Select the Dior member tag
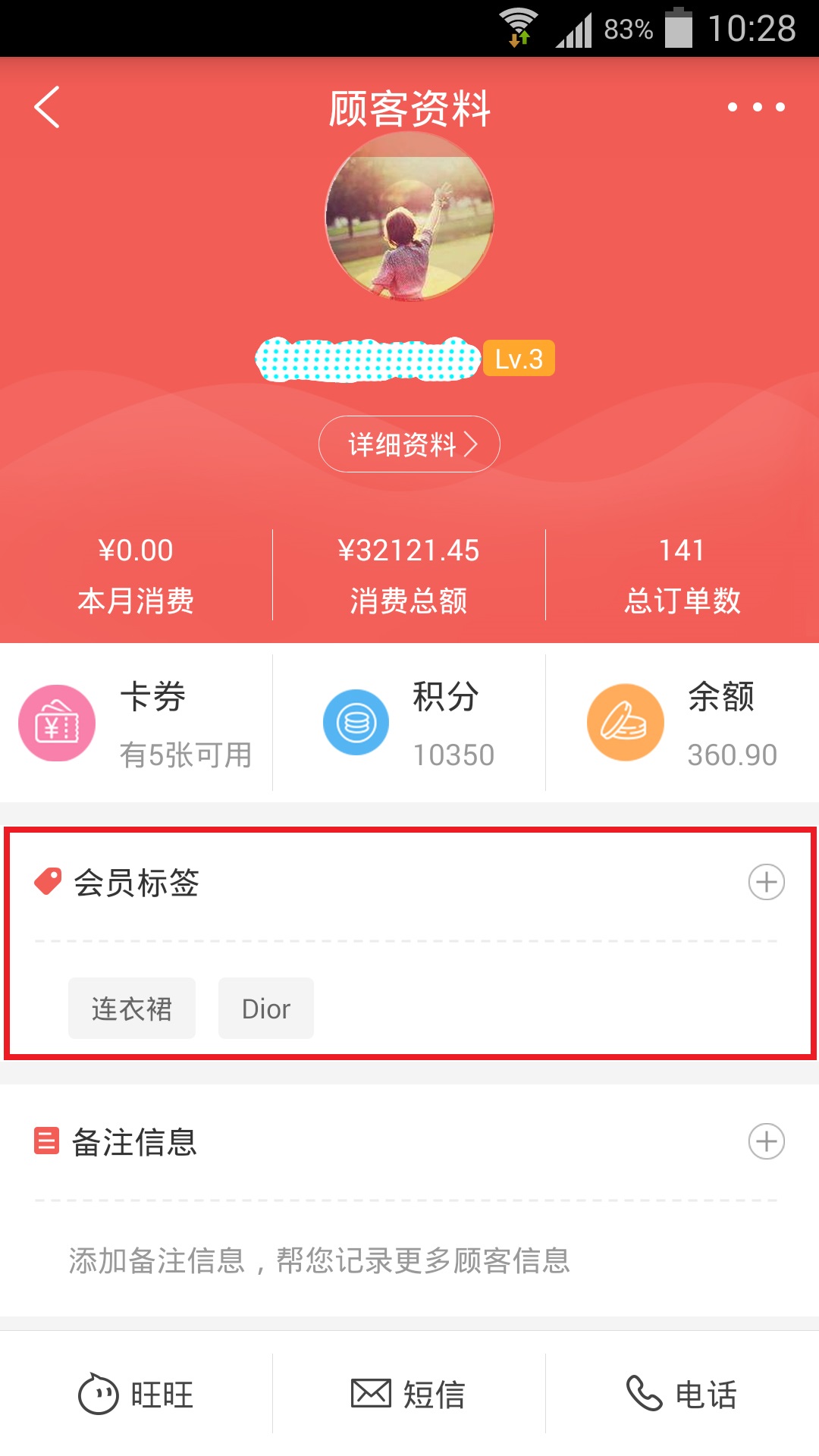 [x=265, y=1009]
